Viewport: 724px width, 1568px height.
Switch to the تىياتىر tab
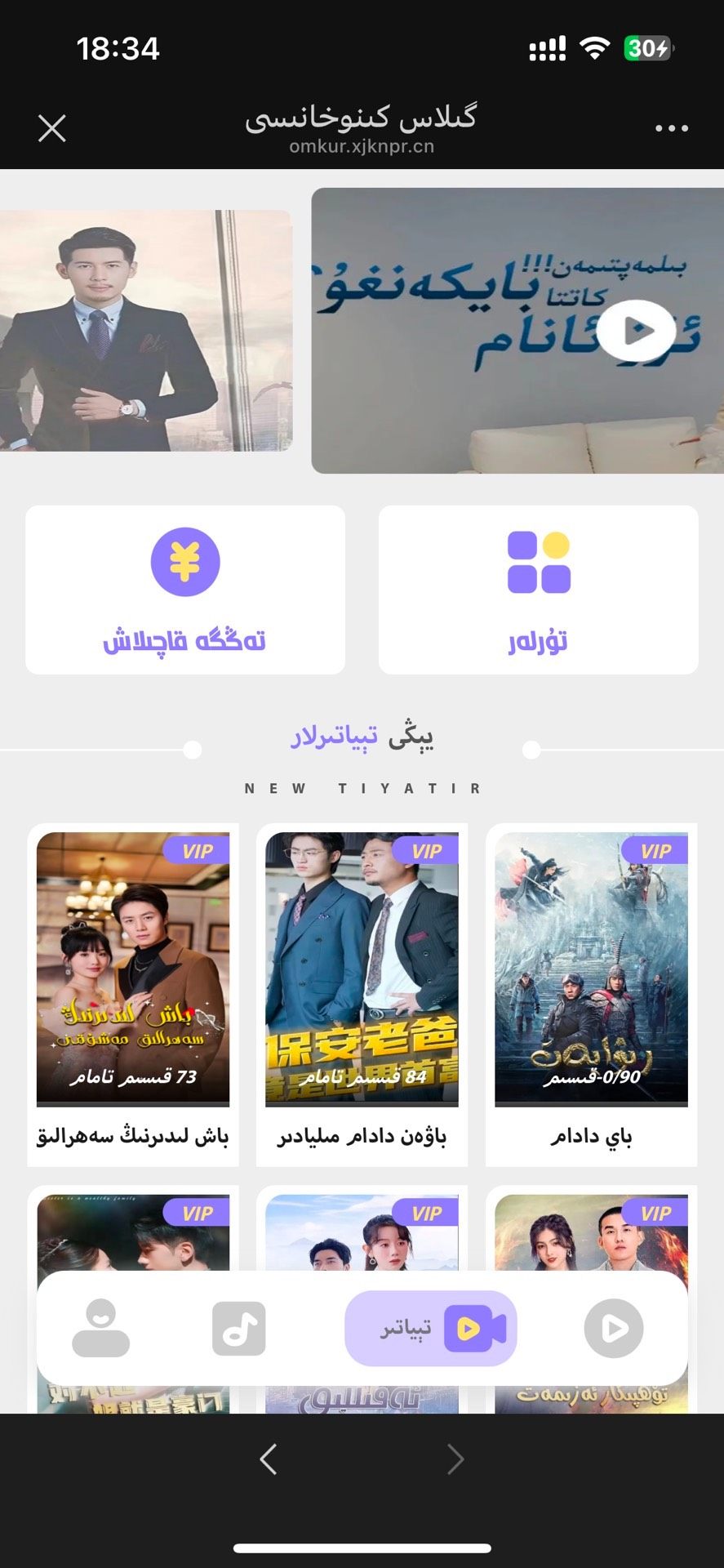[431, 1329]
